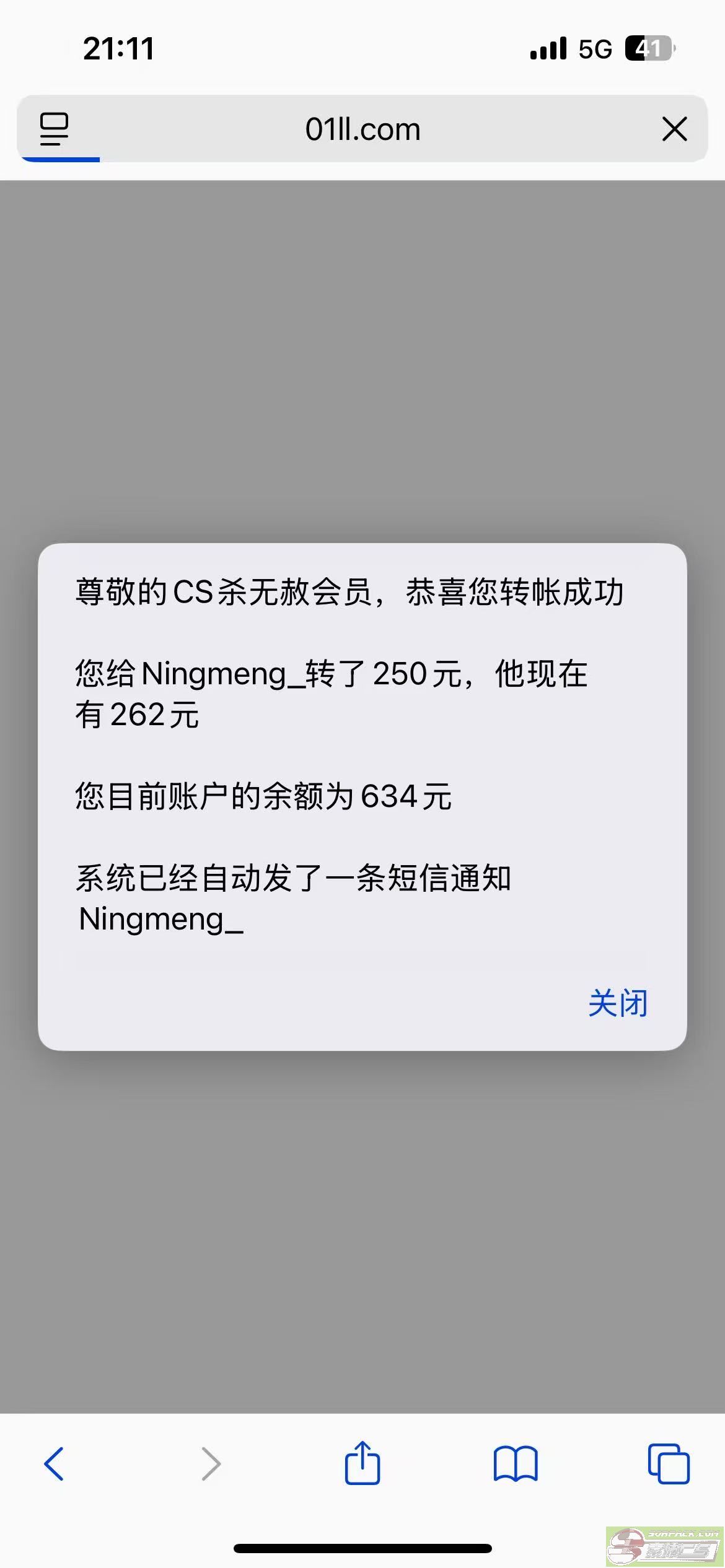Screen dimensions: 725x1568
Task: Show all open Safari tabs
Action: [x=669, y=1464]
